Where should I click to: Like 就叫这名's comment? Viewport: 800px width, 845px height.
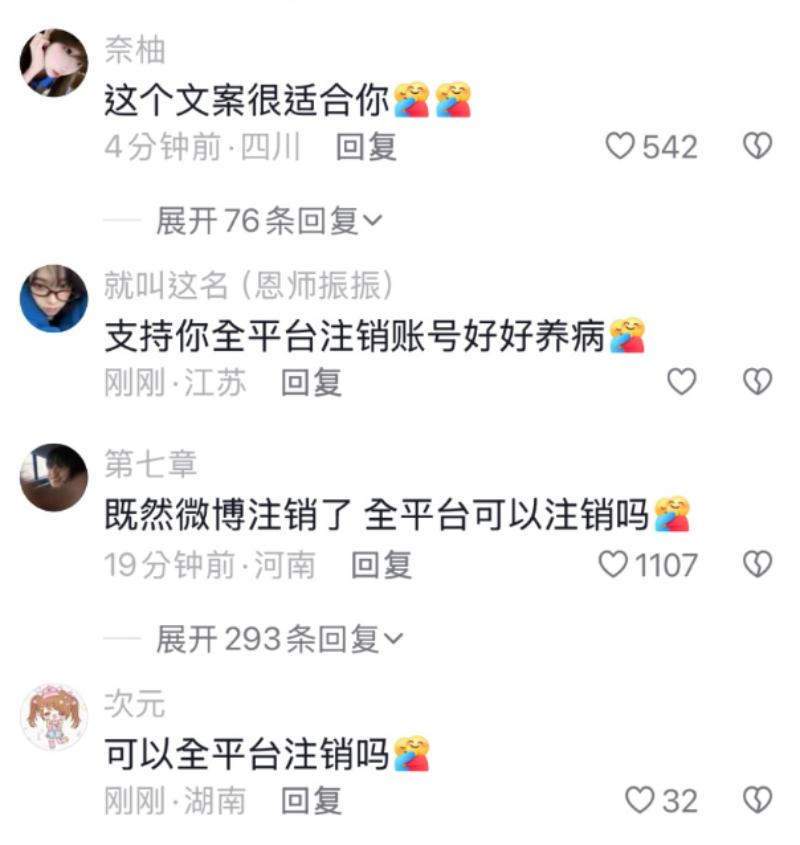pyautogui.click(x=681, y=381)
